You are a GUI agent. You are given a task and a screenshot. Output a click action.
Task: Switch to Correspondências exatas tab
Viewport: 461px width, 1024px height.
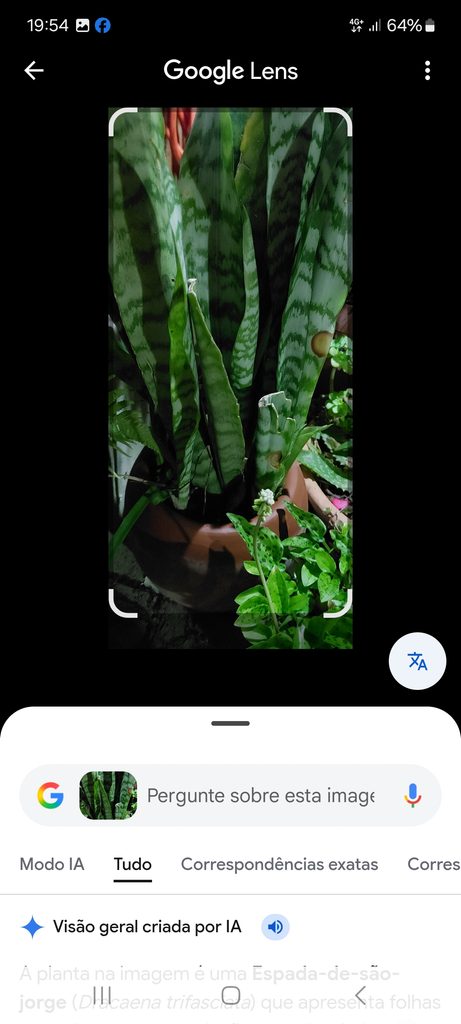pos(279,864)
